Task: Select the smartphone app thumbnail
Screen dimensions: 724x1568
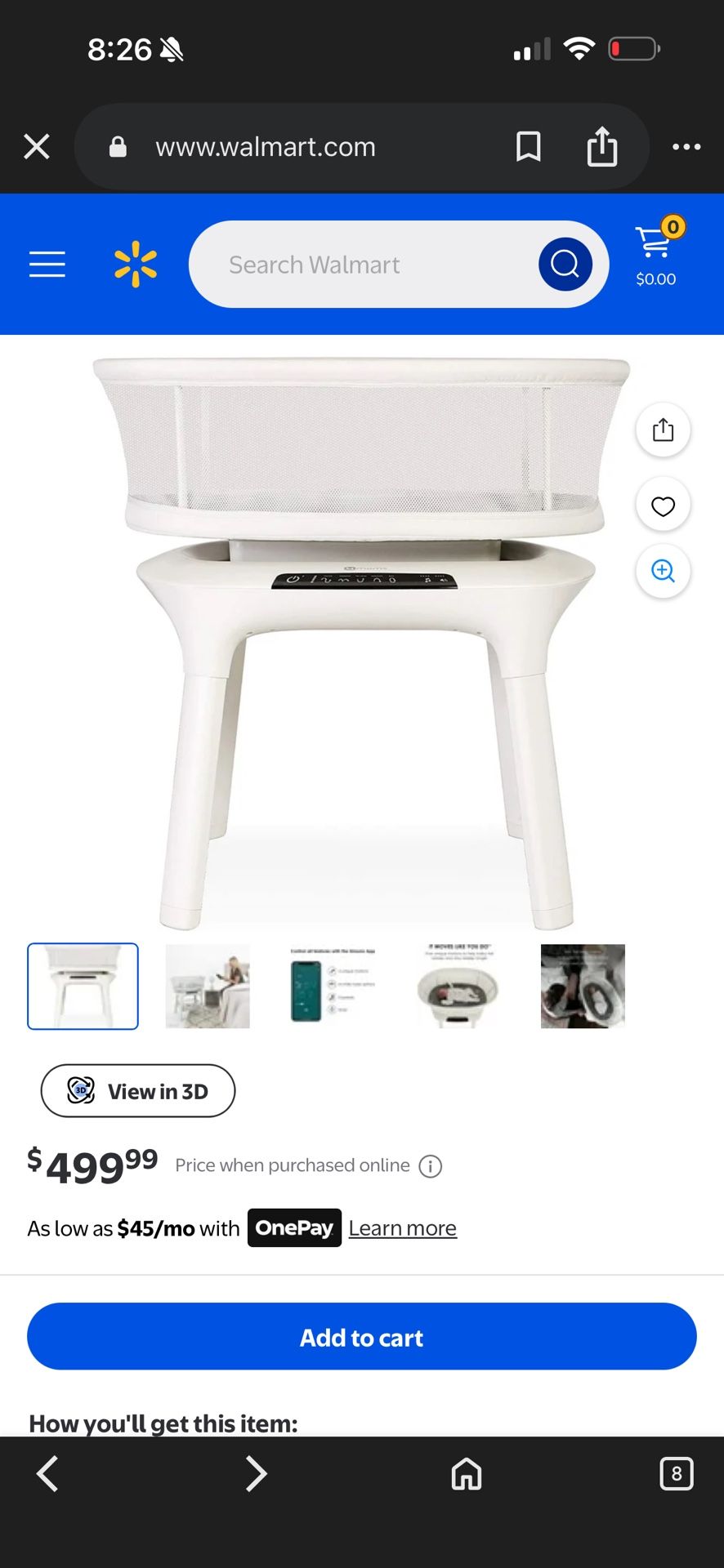Action: (x=335, y=986)
